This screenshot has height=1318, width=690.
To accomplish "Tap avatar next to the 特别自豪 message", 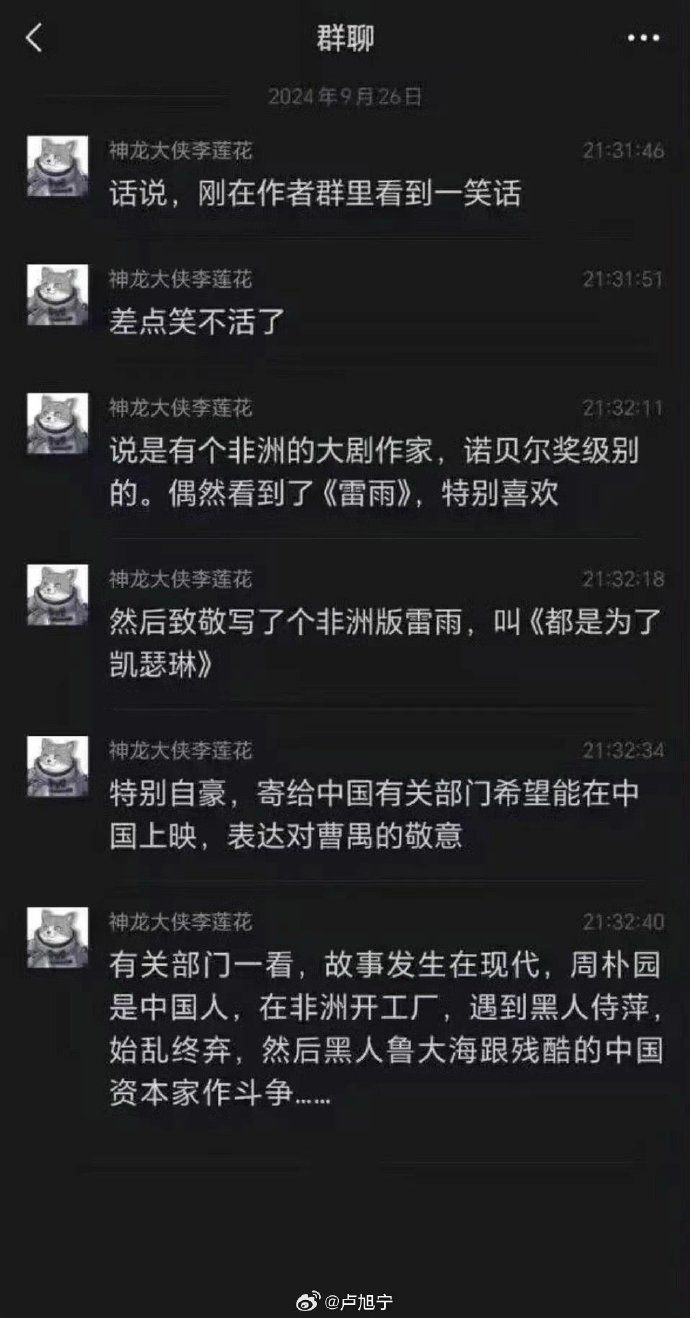I will 57,766.
